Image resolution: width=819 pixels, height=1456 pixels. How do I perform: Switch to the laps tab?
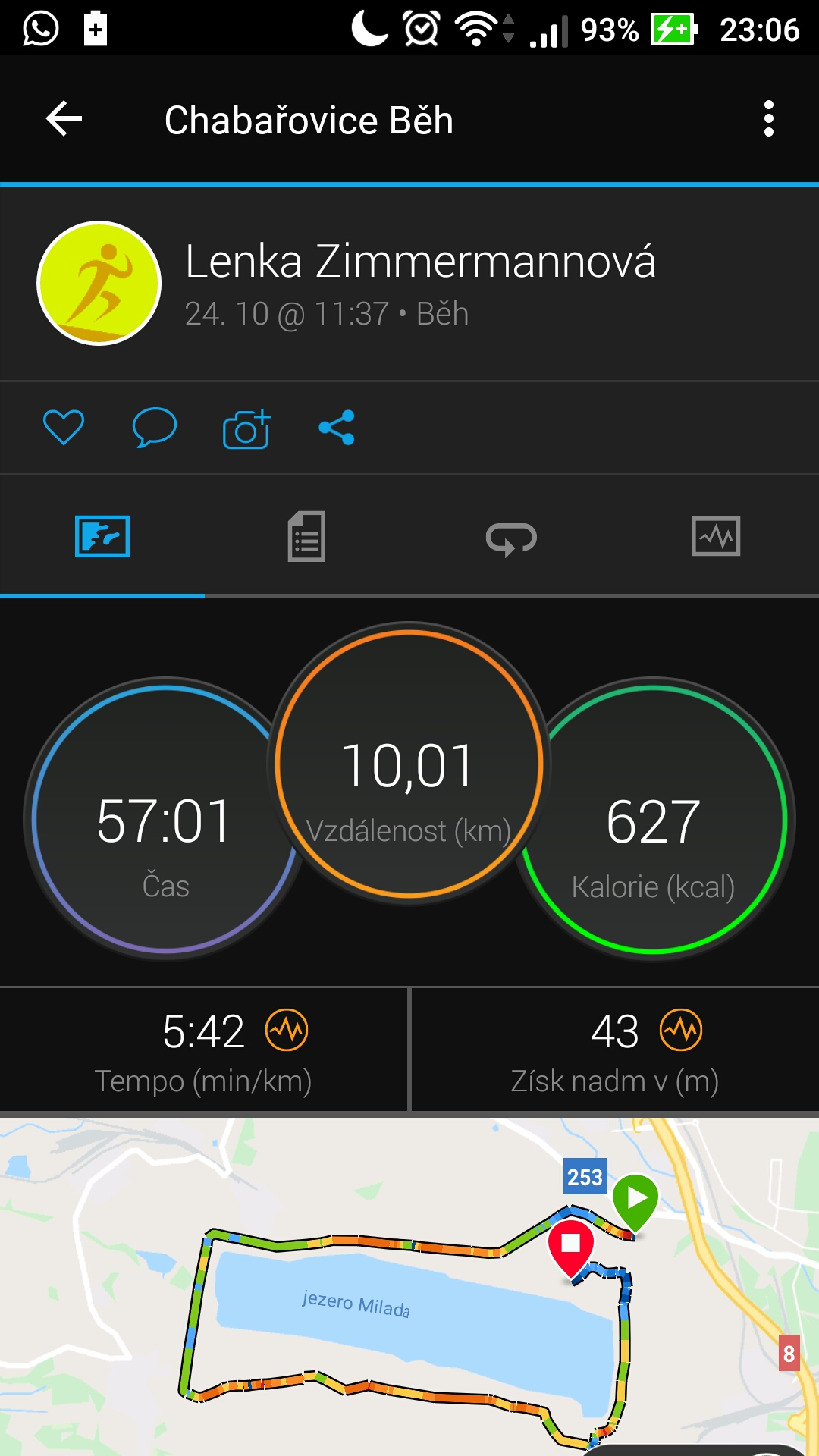[x=511, y=538]
